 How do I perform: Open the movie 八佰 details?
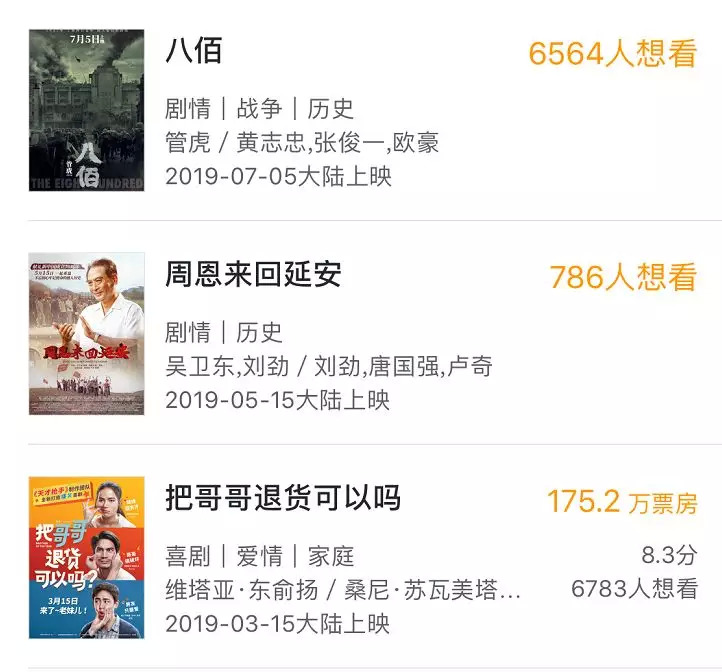pos(194,51)
